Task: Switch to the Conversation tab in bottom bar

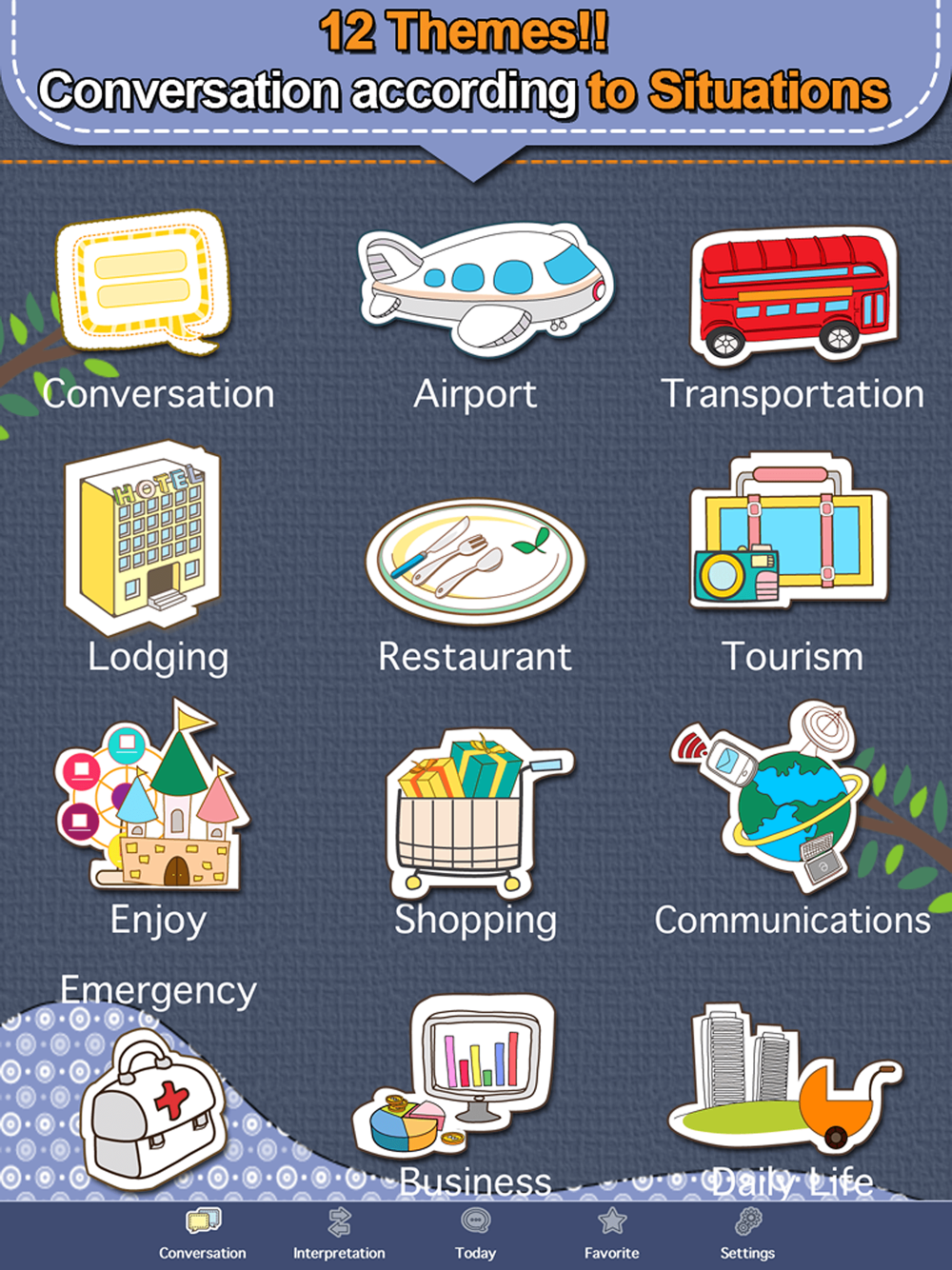Action: point(203,1235)
